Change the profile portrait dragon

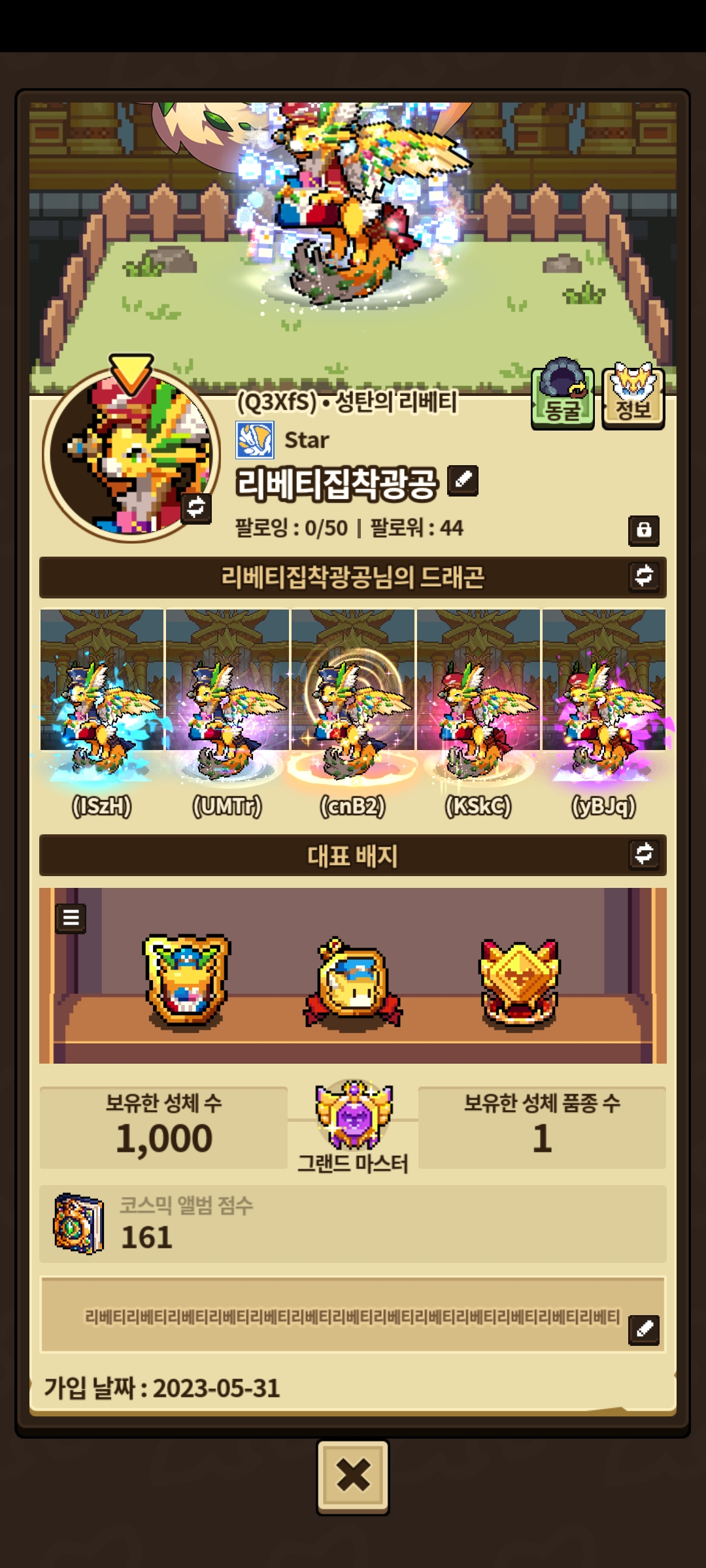click(196, 507)
